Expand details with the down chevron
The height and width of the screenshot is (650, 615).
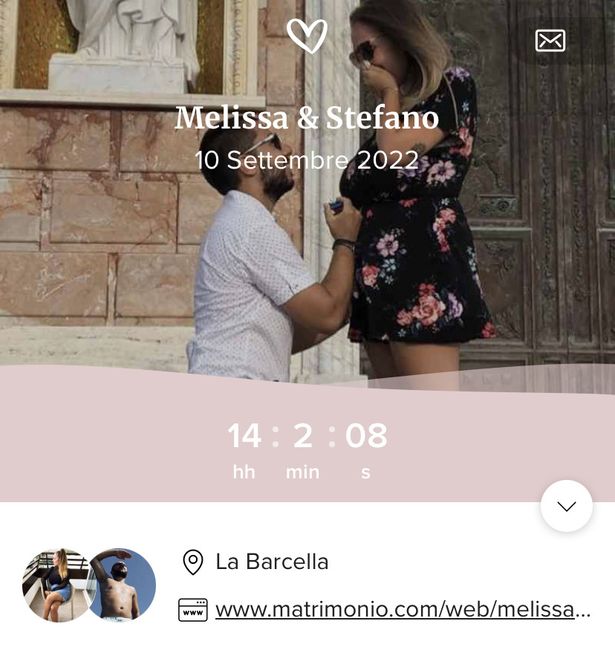coord(566,506)
